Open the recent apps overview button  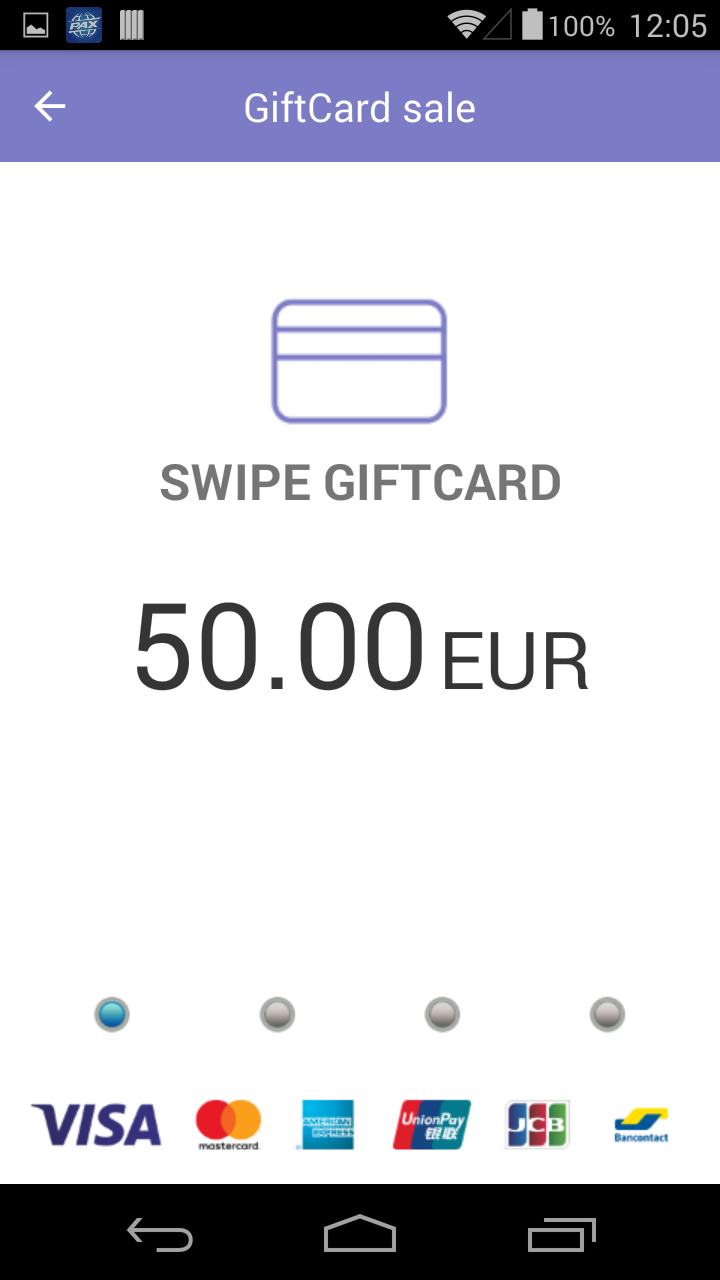pos(560,1235)
